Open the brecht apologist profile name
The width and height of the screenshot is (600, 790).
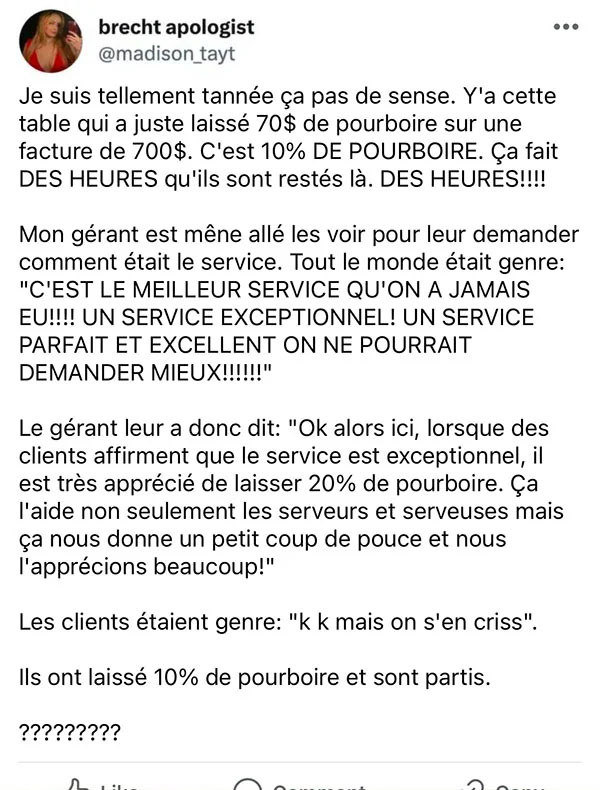pos(176,27)
